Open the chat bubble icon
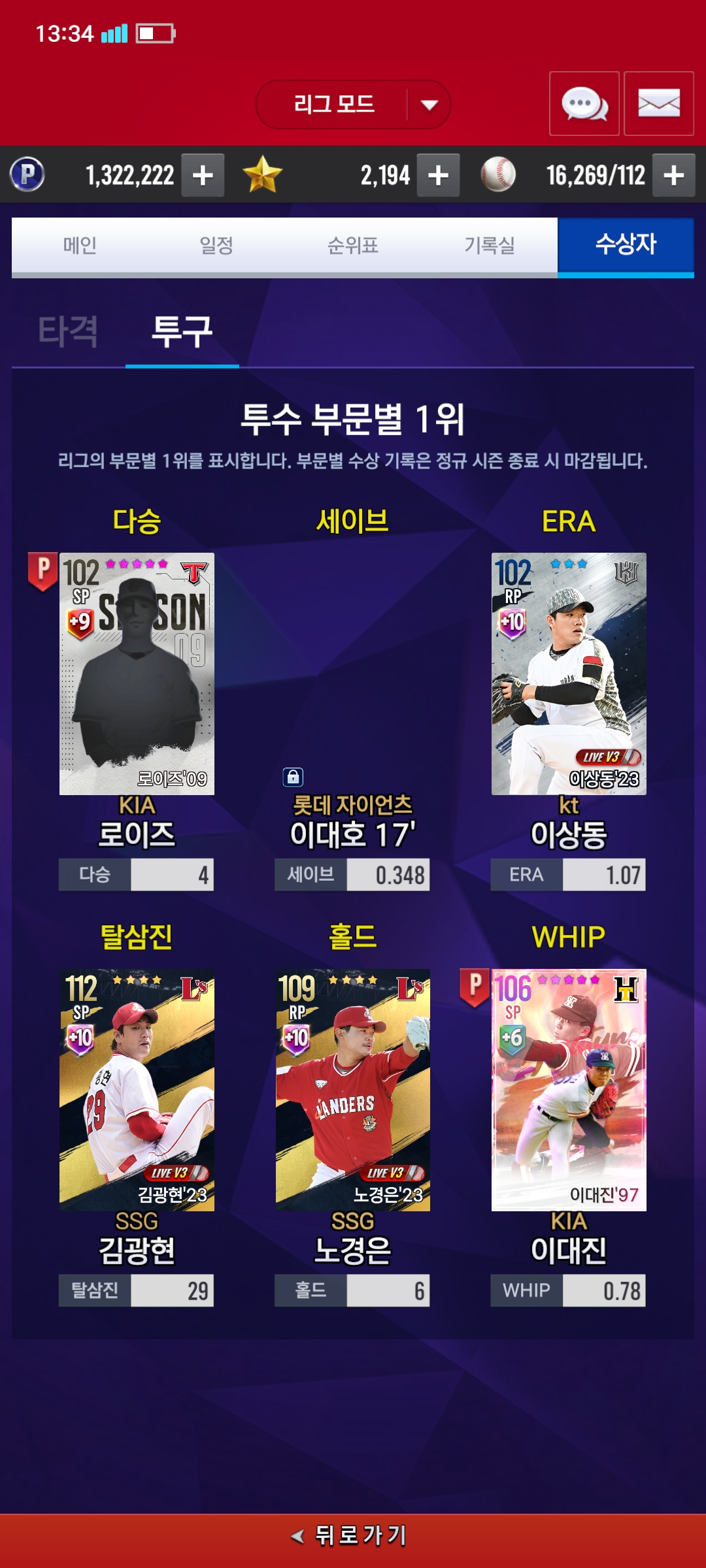The image size is (706, 1568). [x=584, y=104]
